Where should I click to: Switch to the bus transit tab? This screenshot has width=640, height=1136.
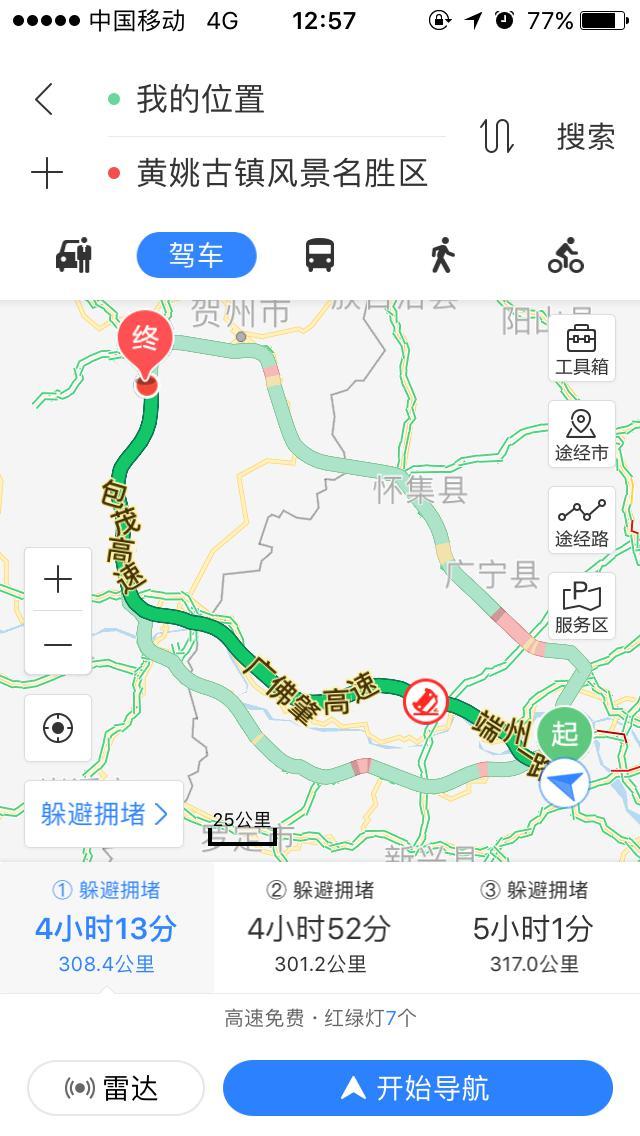coord(319,255)
